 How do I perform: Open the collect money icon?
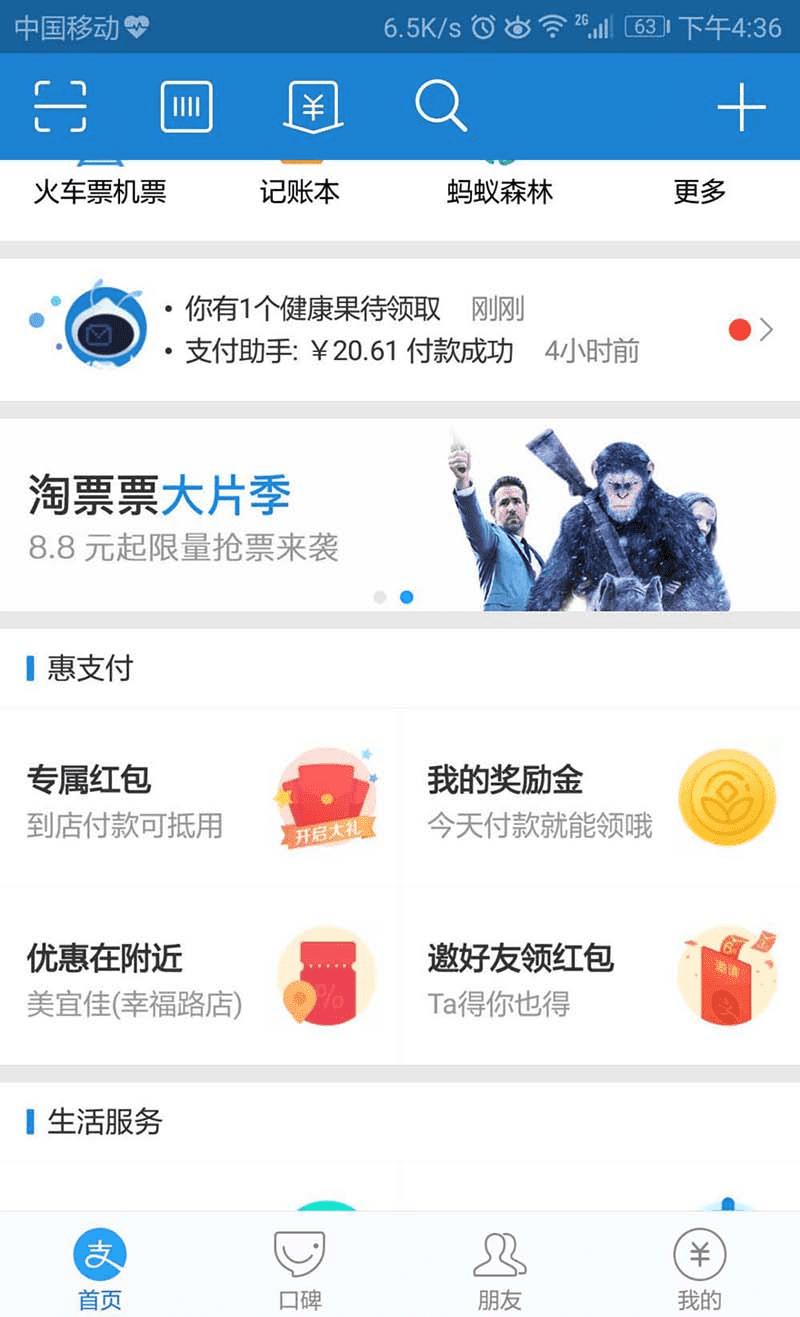tap(313, 106)
